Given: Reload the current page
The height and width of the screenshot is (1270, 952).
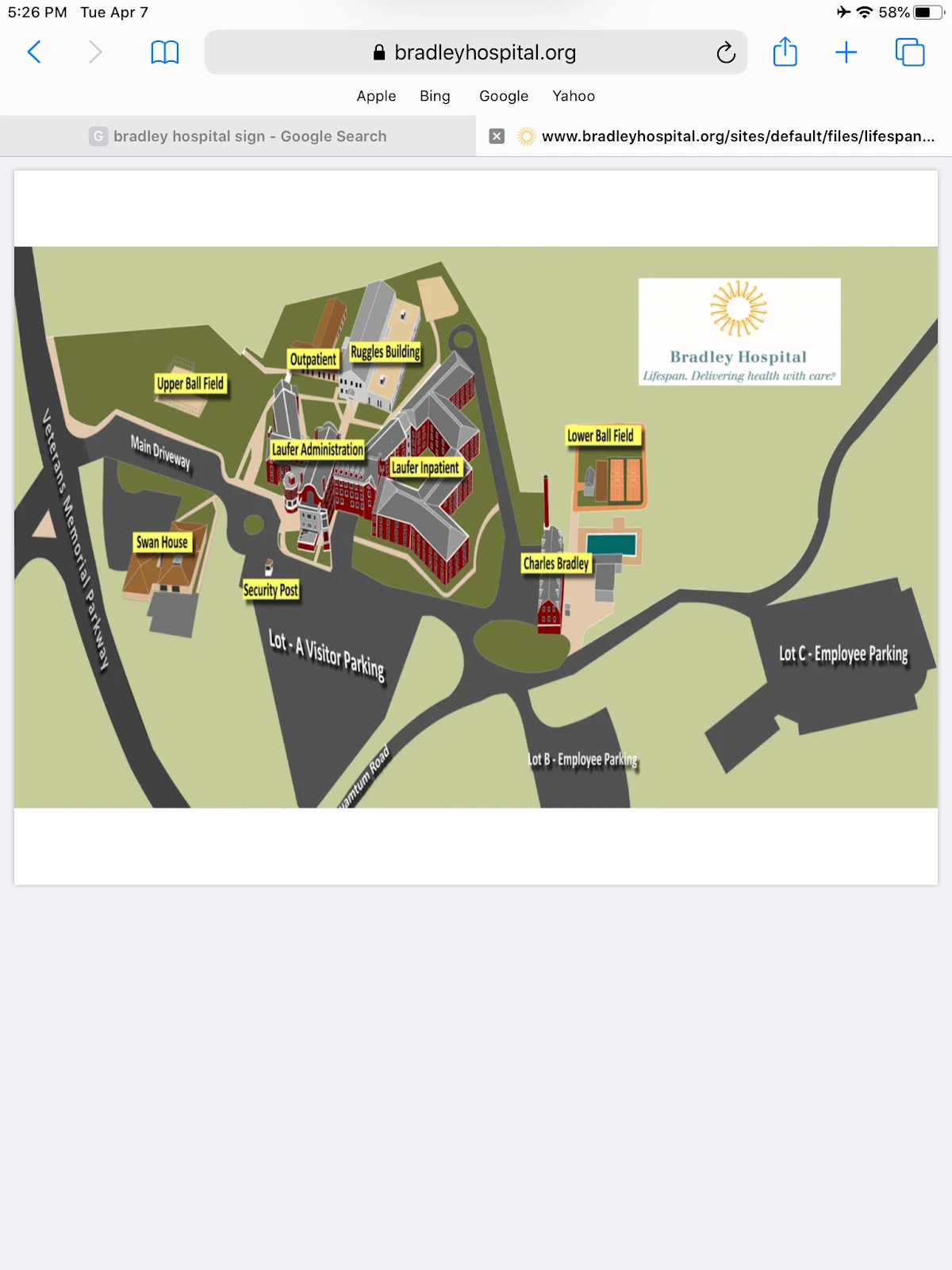Looking at the screenshot, I should pyautogui.click(x=725, y=53).
